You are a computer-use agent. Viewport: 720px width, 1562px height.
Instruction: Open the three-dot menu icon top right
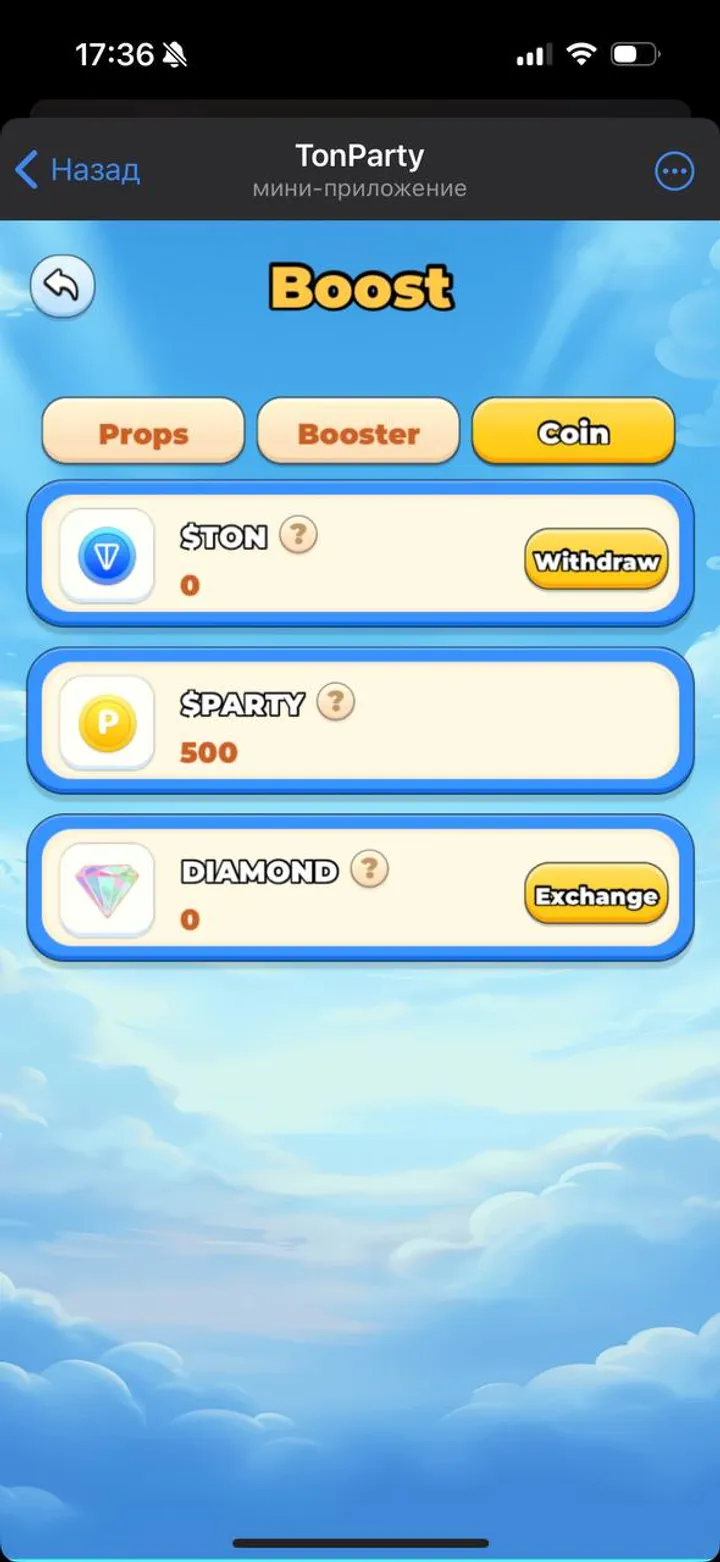coord(674,171)
